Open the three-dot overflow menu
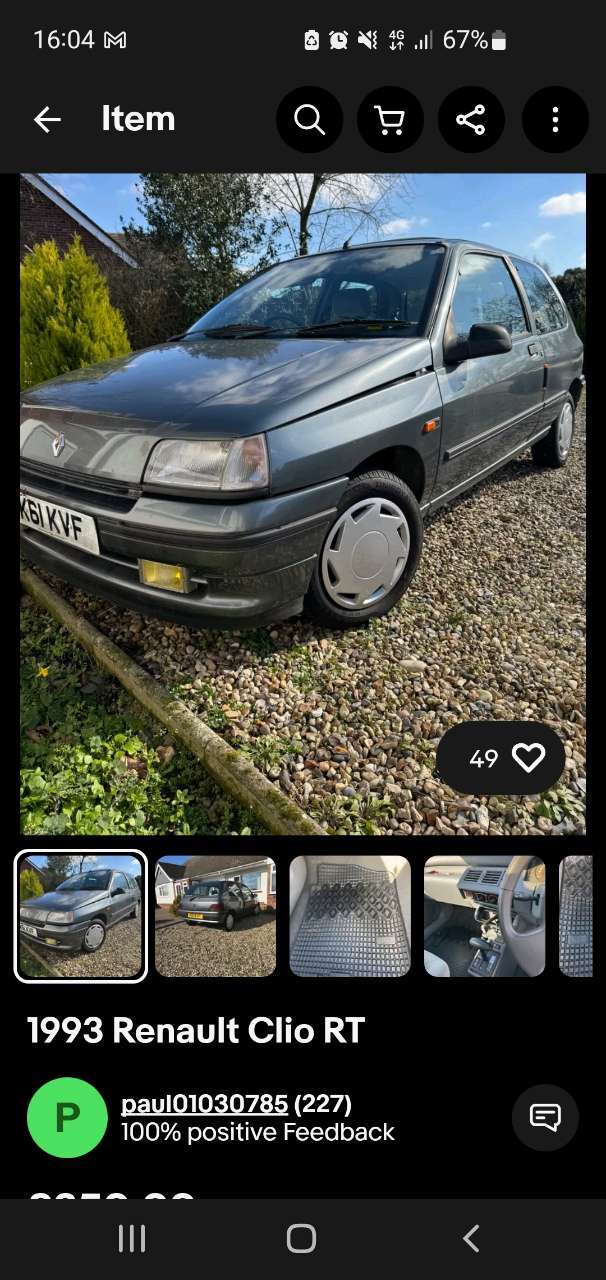606x1280 pixels. click(x=555, y=120)
